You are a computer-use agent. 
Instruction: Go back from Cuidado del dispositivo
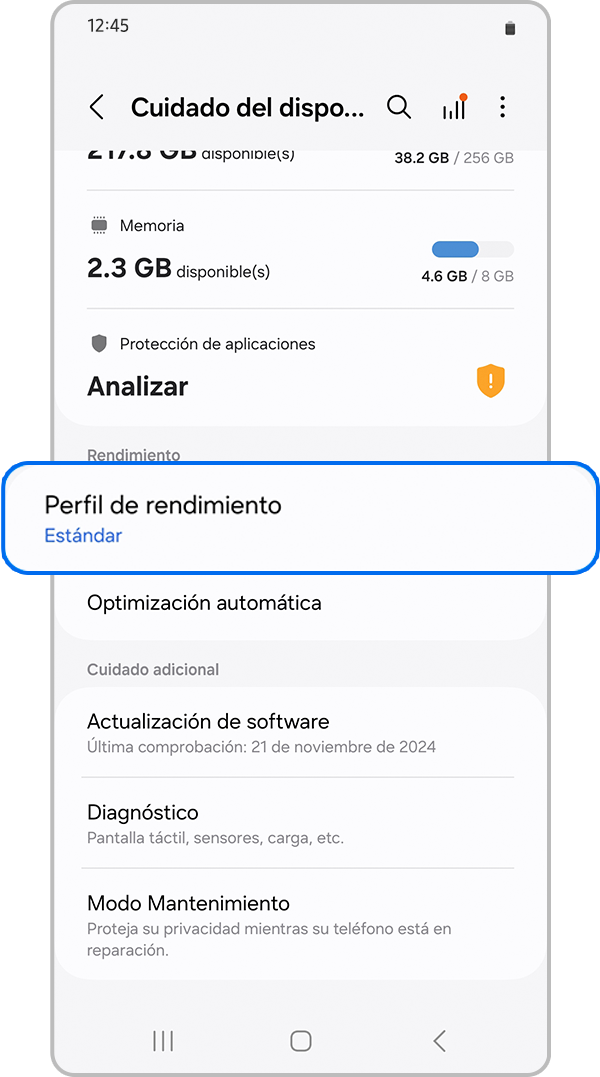pyautogui.click(x=97, y=108)
